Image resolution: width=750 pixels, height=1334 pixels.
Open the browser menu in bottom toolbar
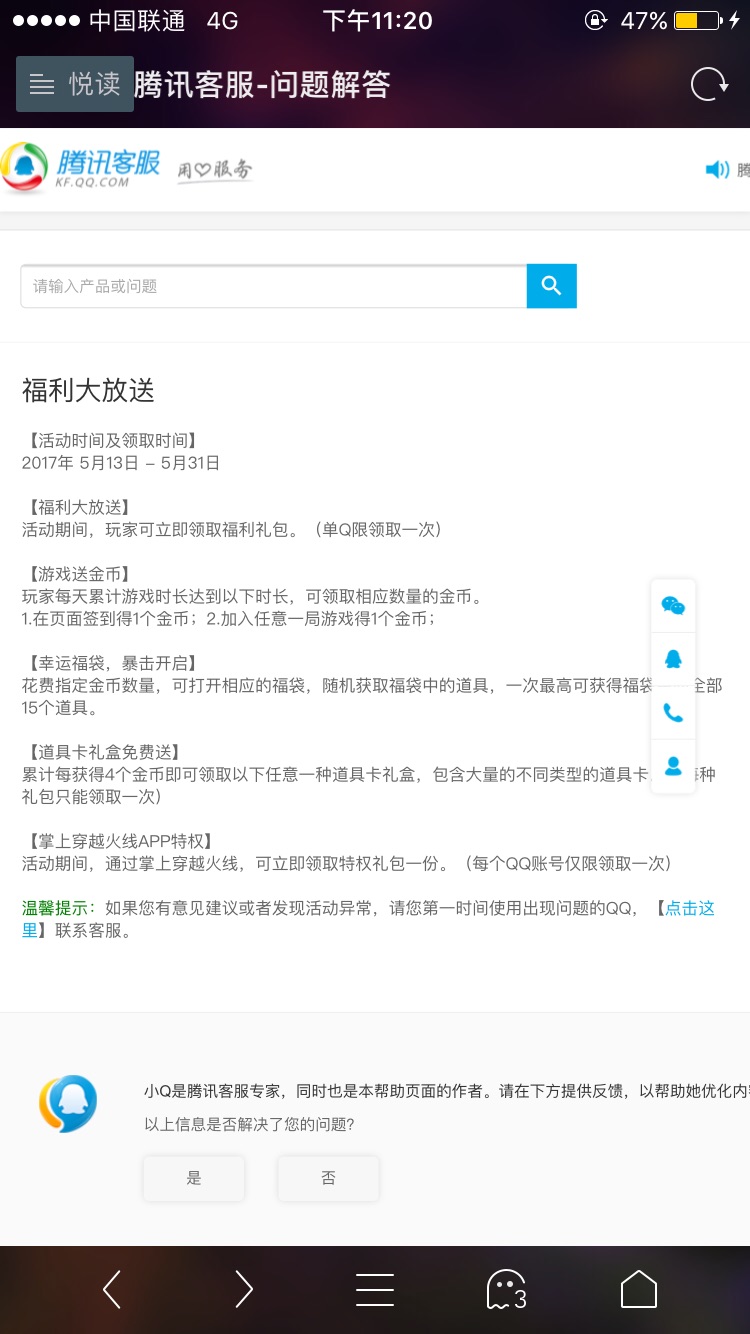click(x=375, y=1290)
